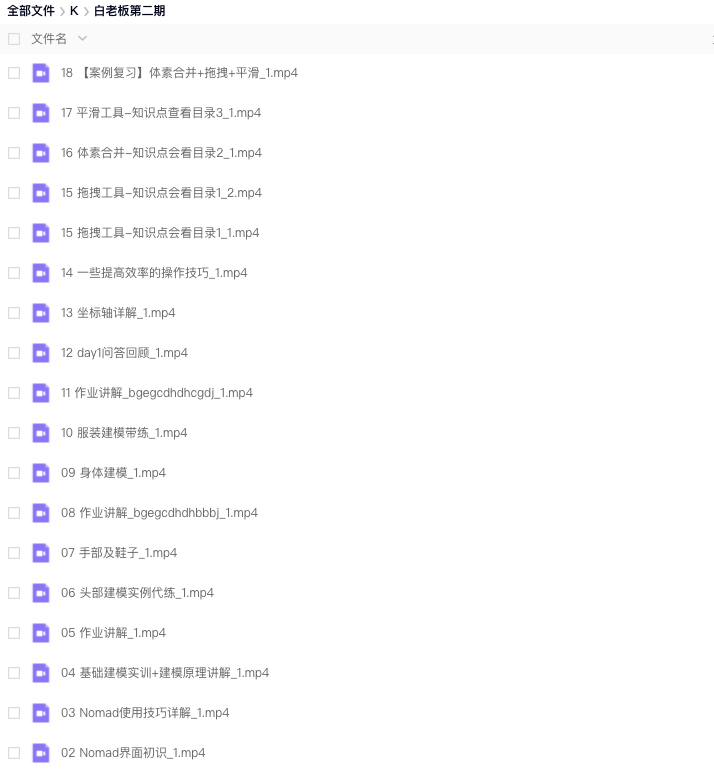Select the checkbox for 02 Nomad界面初识
The image size is (714, 772).
pyautogui.click(x=14, y=753)
